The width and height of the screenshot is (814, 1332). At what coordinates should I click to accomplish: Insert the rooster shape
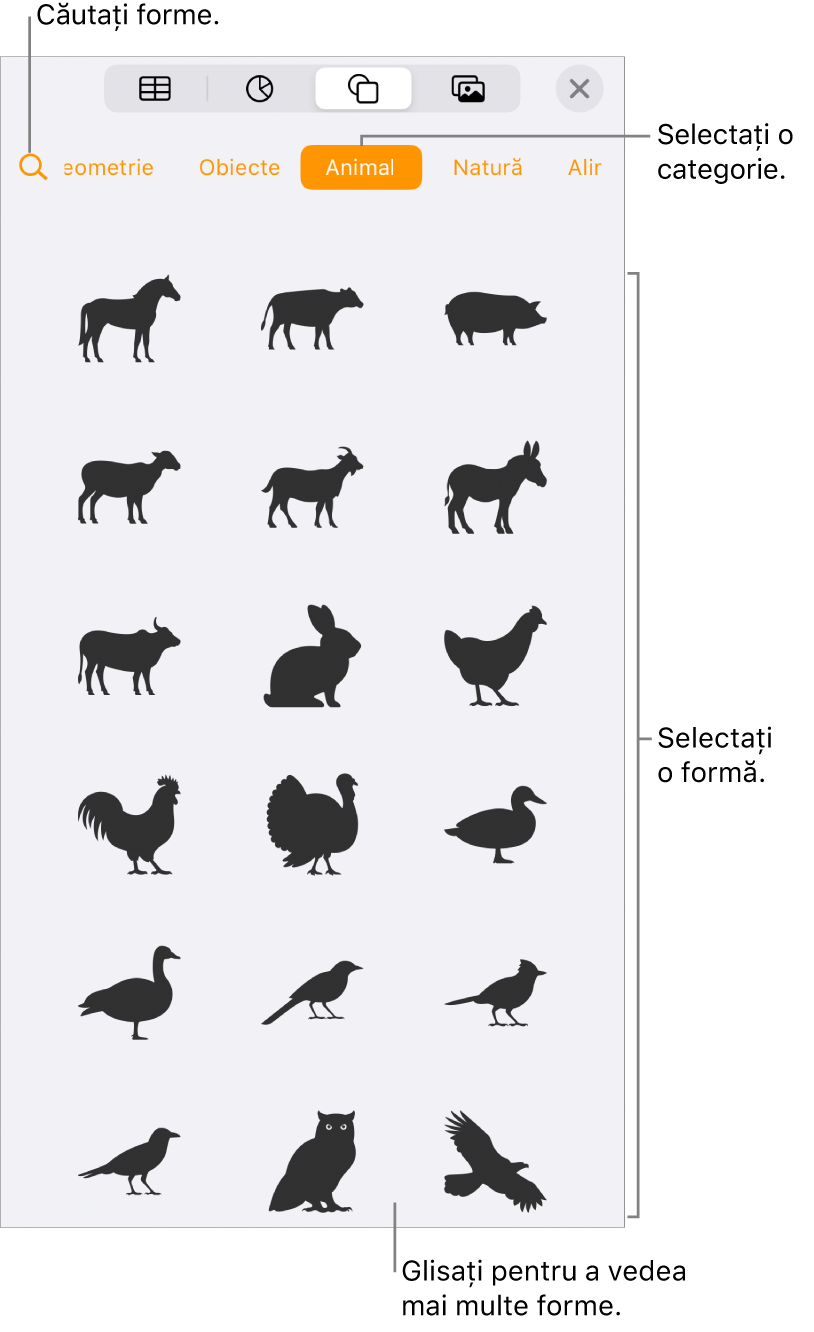(x=129, y=825)
